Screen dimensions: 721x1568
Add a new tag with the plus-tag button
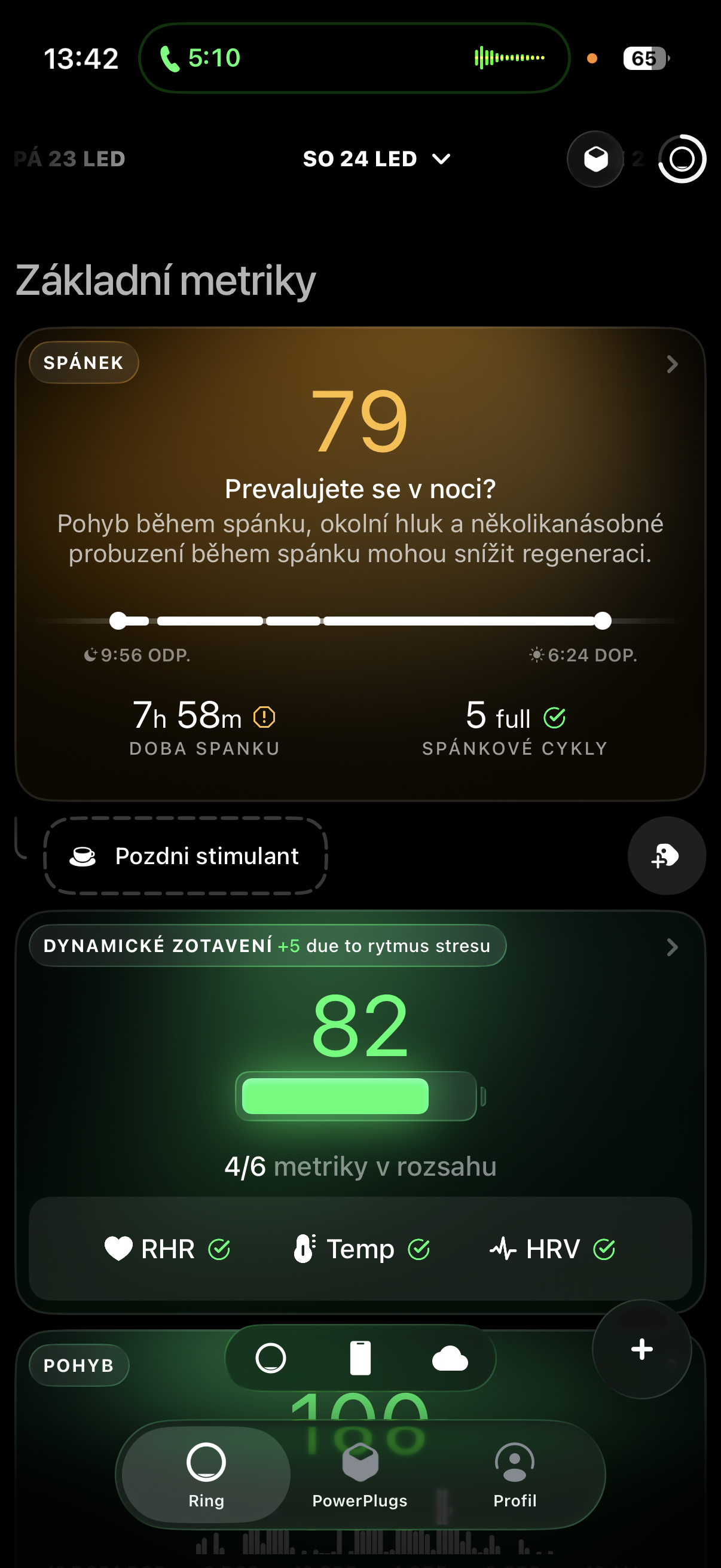tap(666, 856)
